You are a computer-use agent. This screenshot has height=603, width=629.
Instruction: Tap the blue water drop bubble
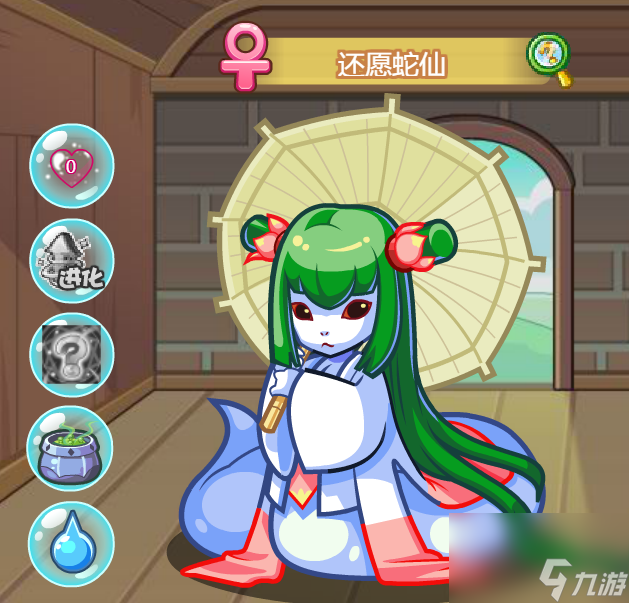[x=71, y=543]
